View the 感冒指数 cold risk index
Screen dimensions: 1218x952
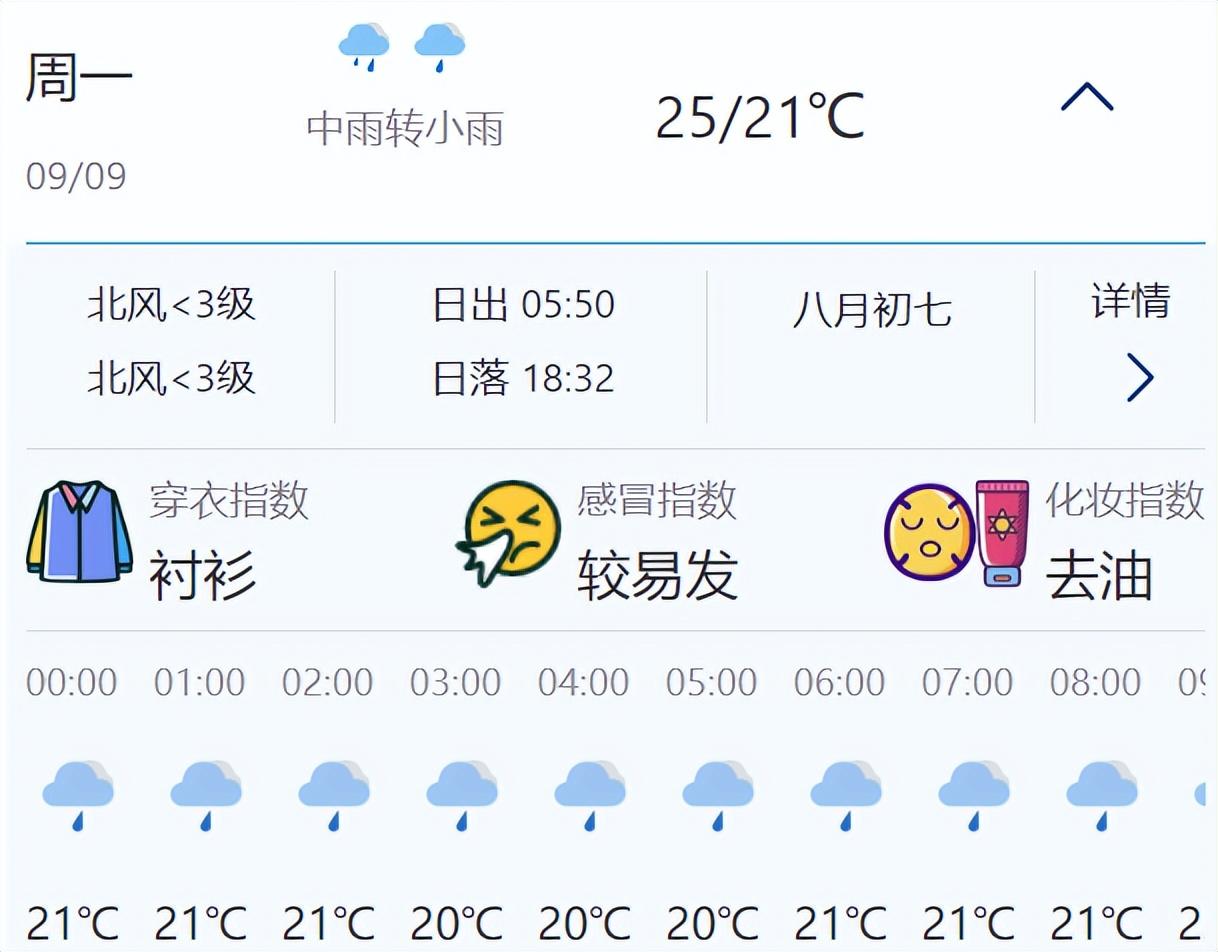point(600,540)
